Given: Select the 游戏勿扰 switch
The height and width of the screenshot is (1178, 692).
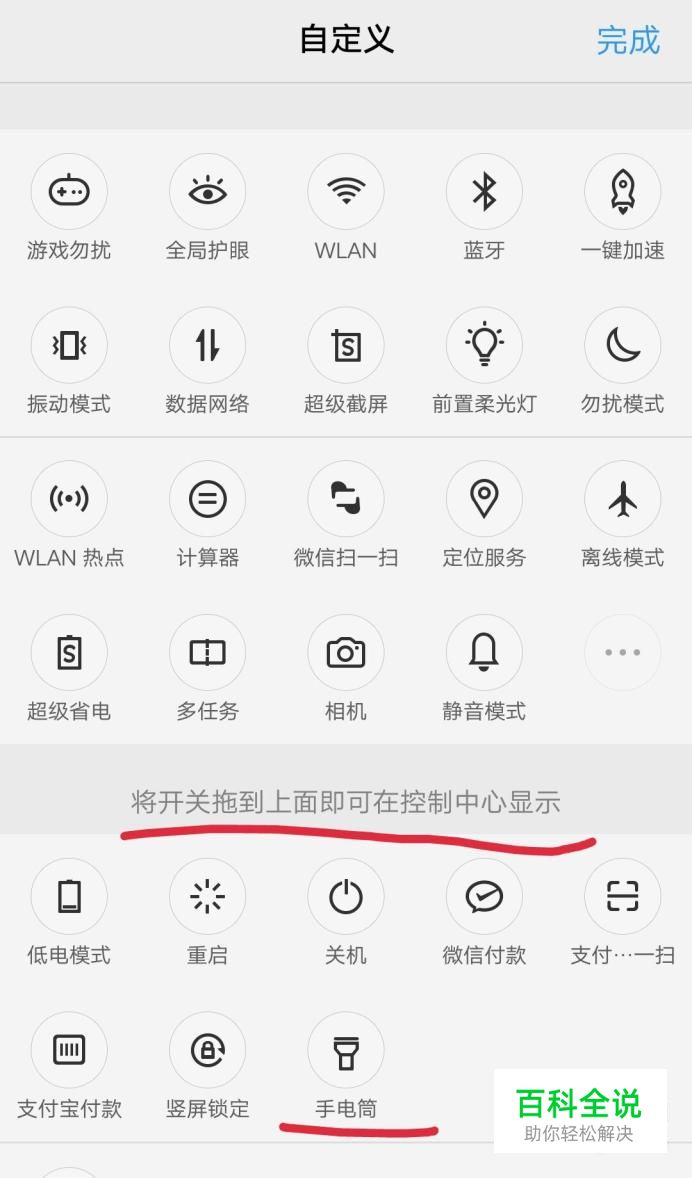Looking at the screenshot, I should pyautogui.click(x=69, y=192).
